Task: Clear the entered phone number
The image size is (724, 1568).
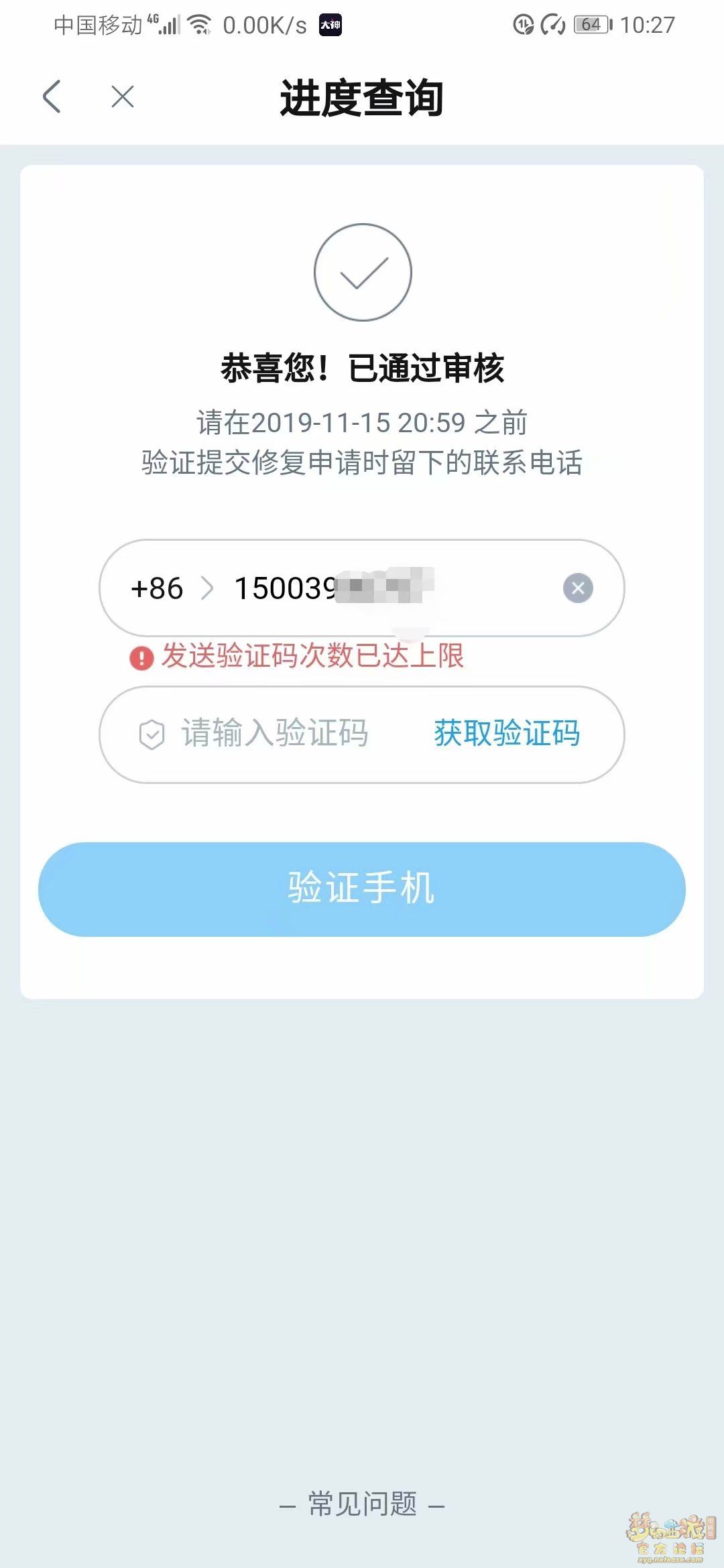Action: 578,588
